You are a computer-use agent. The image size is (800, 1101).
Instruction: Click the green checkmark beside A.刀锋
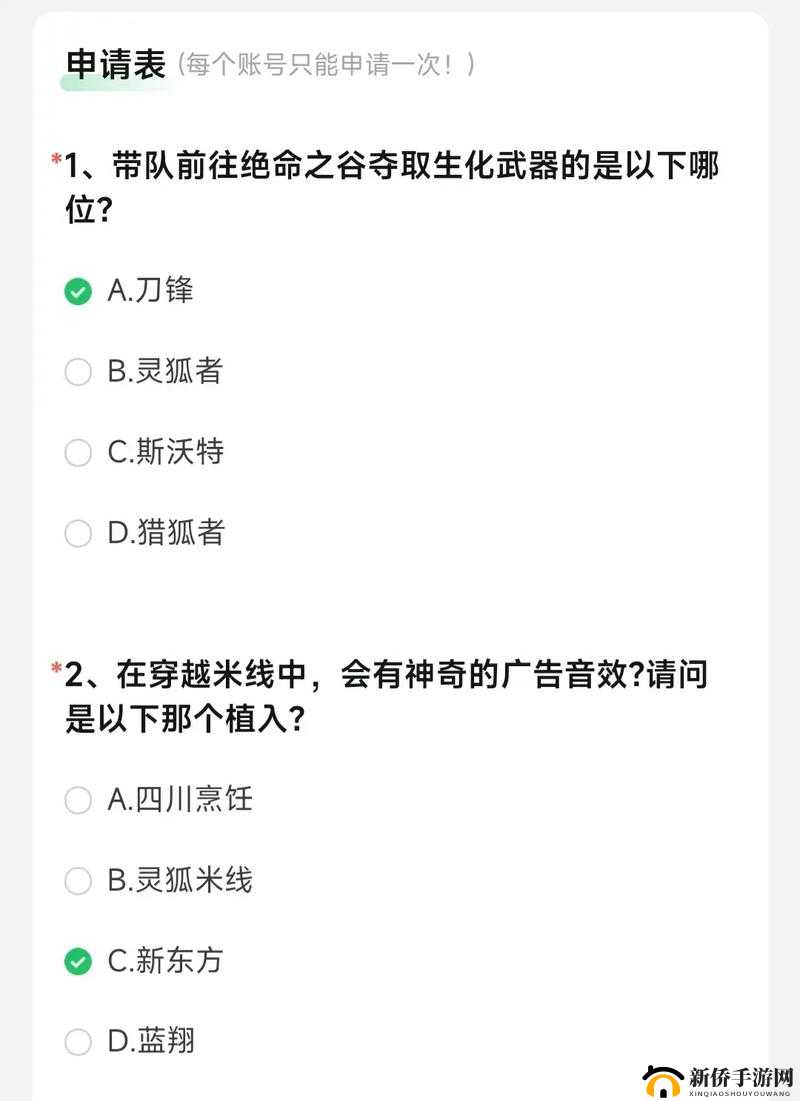pyautogui.click(x=78, y=290)
